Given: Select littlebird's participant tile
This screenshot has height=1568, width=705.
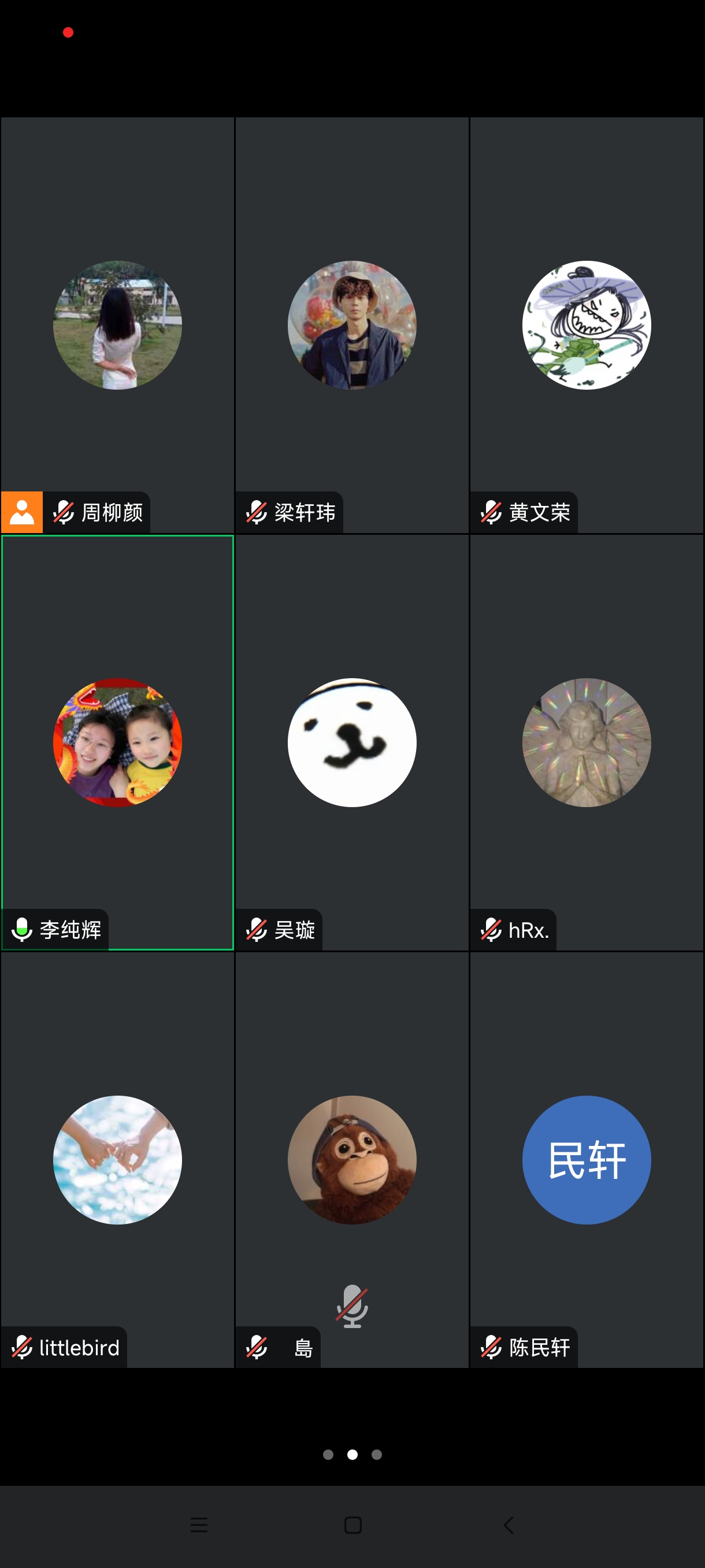Looking at the screenshot, I should point(117,1160).
